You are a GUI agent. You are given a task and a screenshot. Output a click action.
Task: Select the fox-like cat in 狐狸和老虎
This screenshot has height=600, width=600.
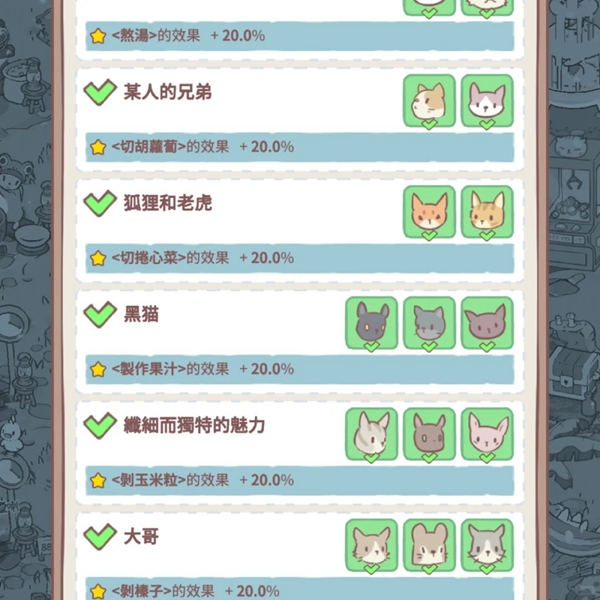429,211
